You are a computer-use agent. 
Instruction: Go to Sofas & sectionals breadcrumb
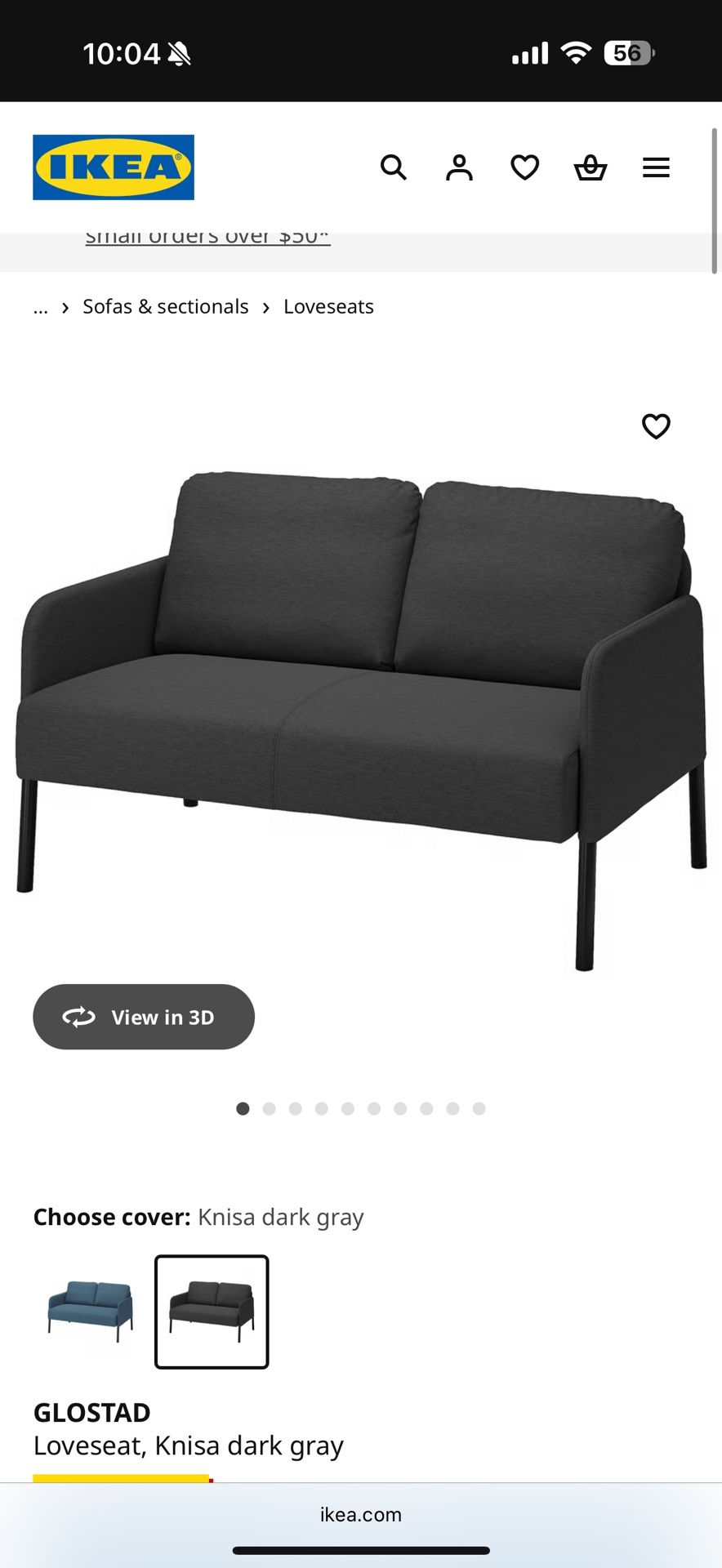165,307
